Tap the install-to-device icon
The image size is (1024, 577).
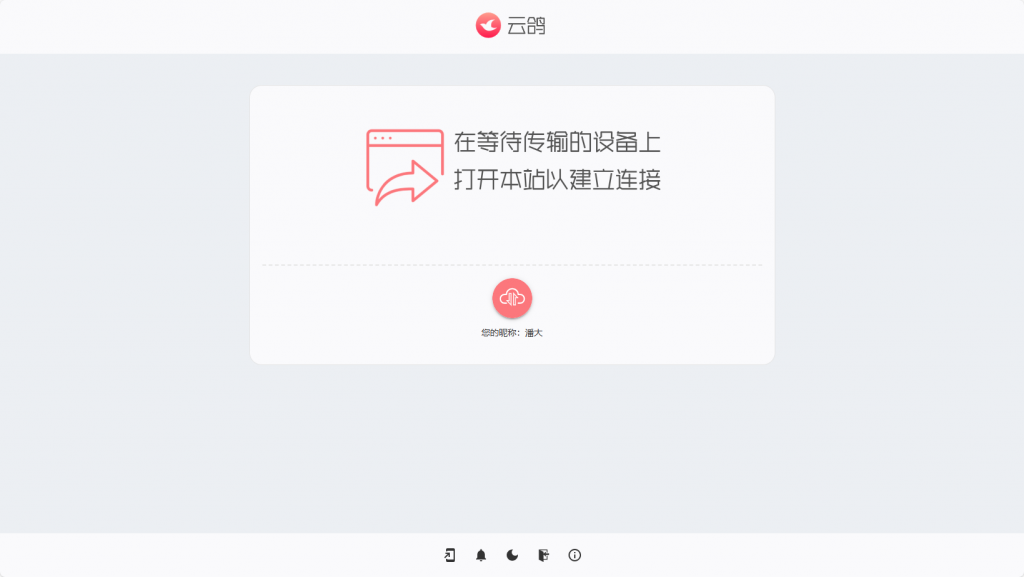[450, 555]
